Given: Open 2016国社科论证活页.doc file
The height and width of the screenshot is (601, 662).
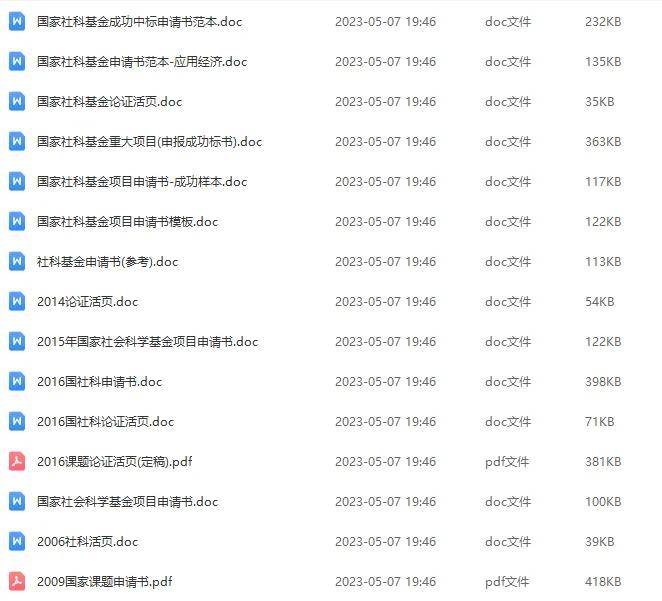Looking at the screenshot, I should [105, 421].
